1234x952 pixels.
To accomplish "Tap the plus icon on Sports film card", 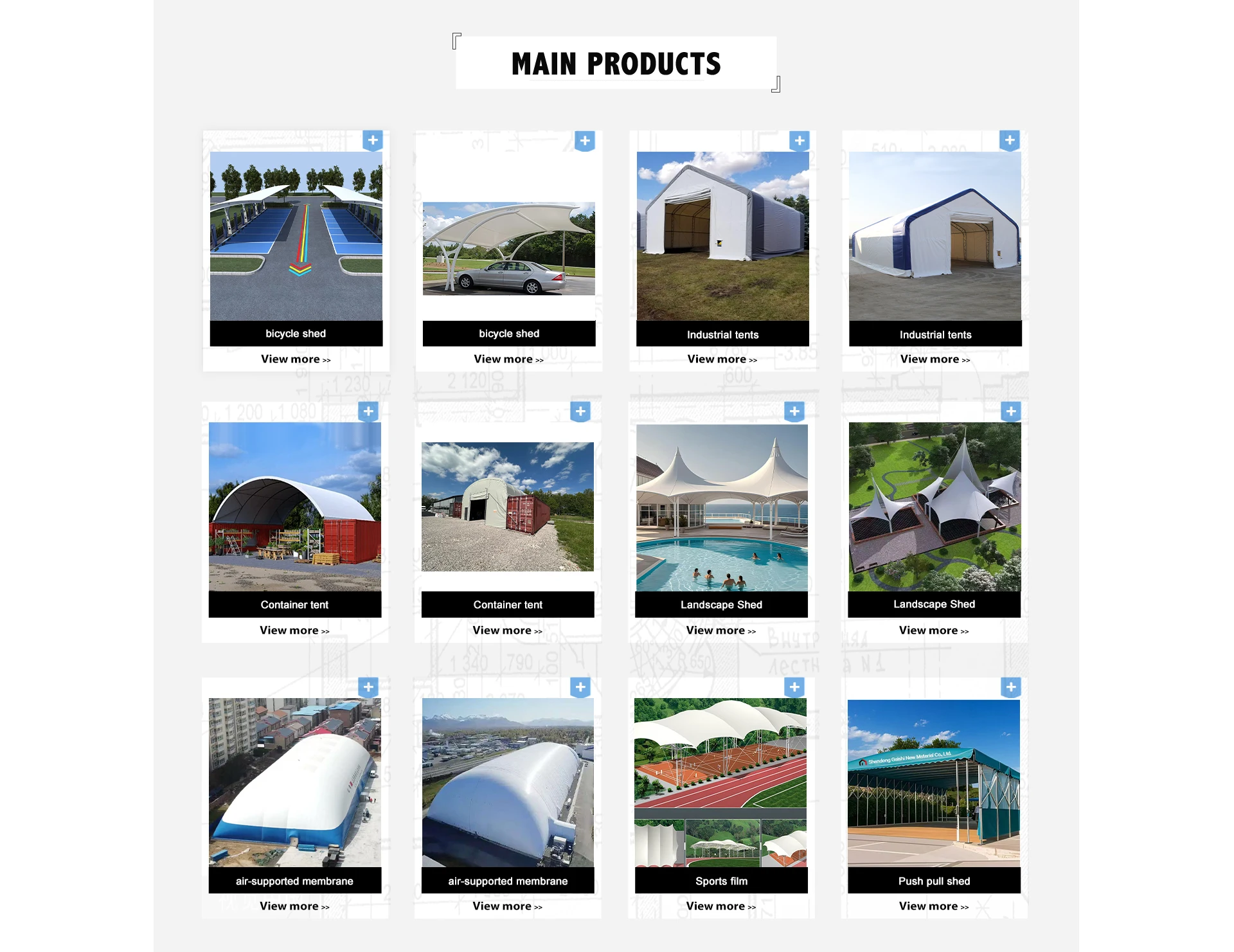I will click(x=794, y=687).
